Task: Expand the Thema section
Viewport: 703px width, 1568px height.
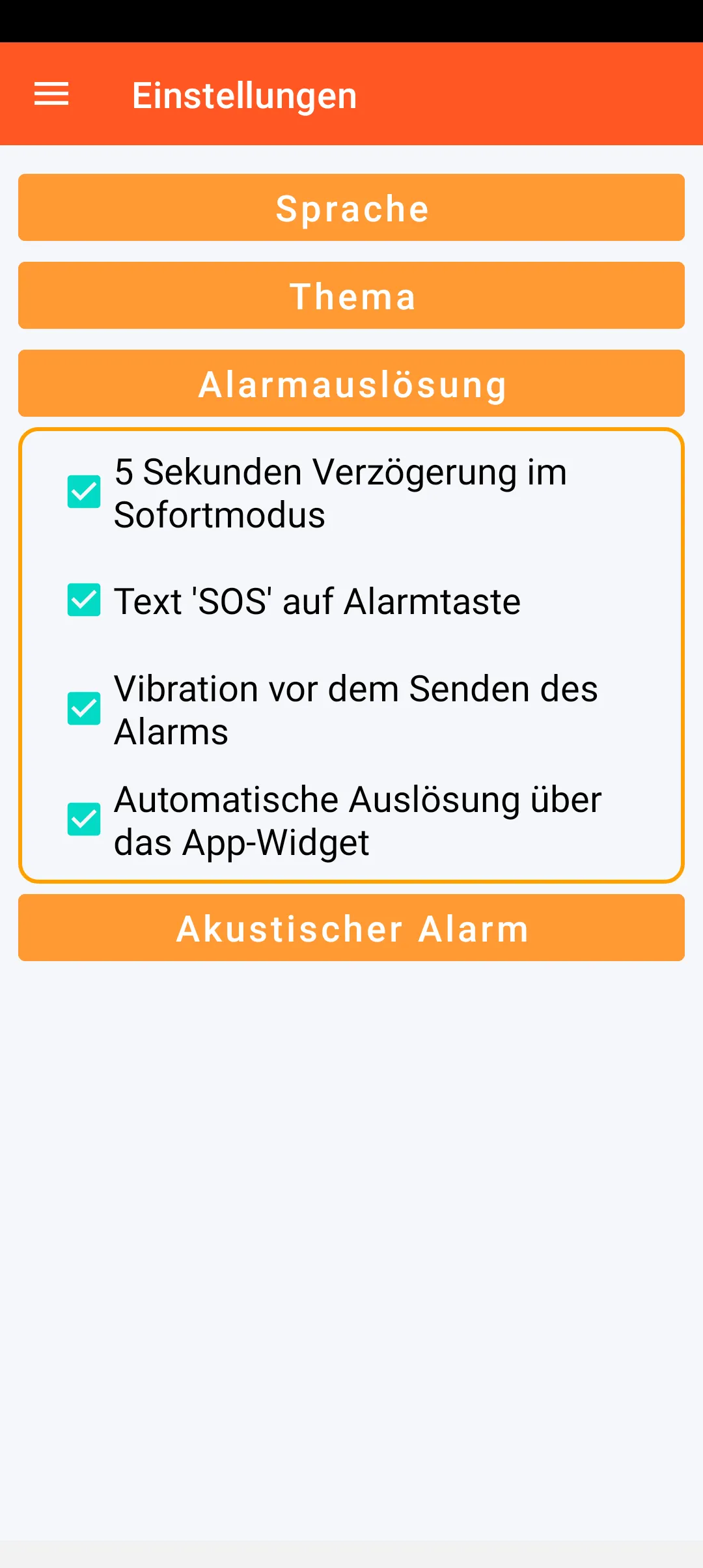Action: [x=351, y=296]
